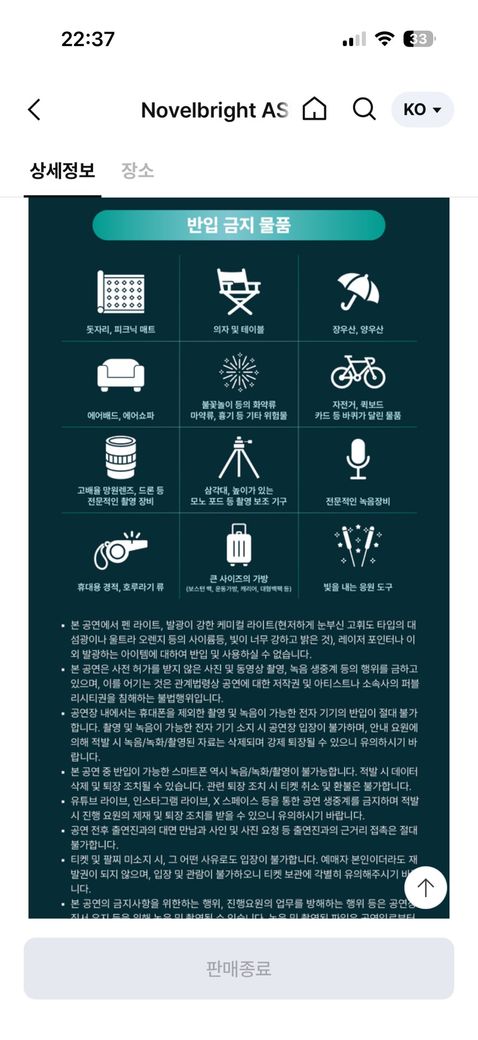Go back using the back arrow
478x1040 pixels.
coord(34,109)
